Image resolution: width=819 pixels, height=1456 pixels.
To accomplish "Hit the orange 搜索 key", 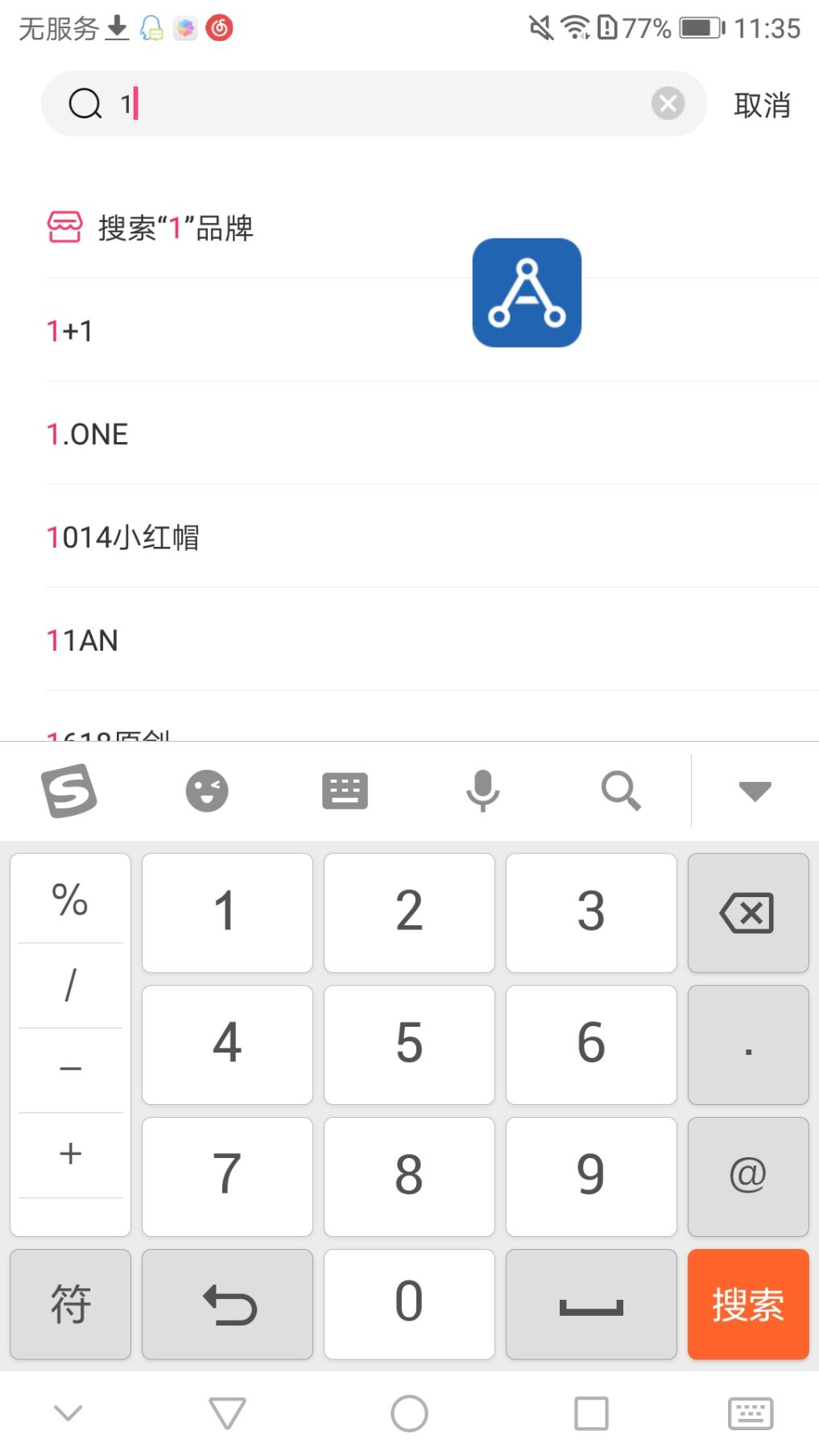I will coord(748,1304).
